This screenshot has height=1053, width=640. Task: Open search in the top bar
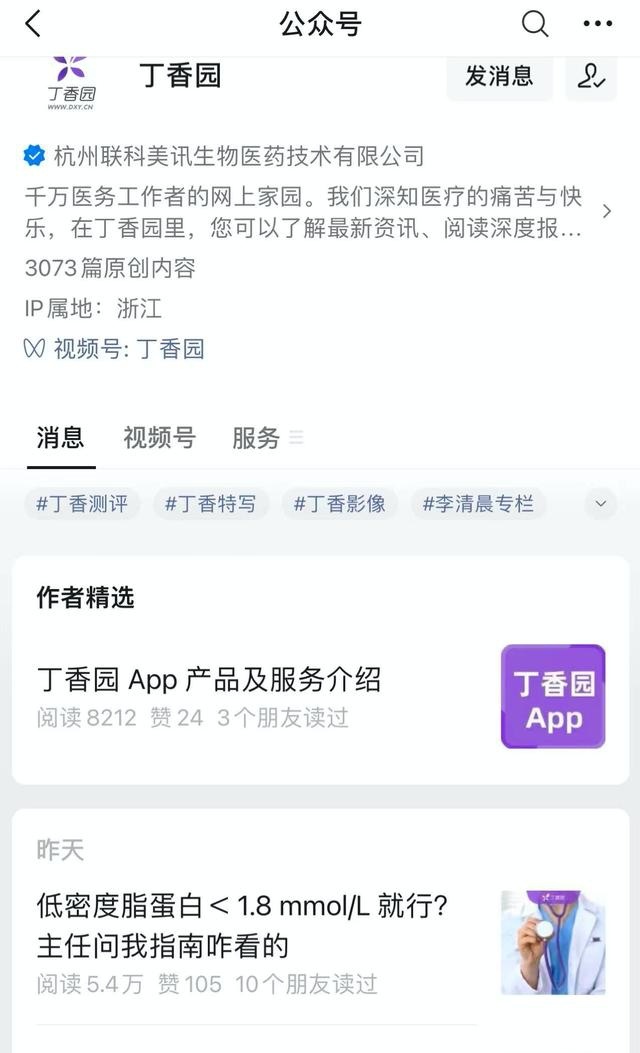click(535, 24)
